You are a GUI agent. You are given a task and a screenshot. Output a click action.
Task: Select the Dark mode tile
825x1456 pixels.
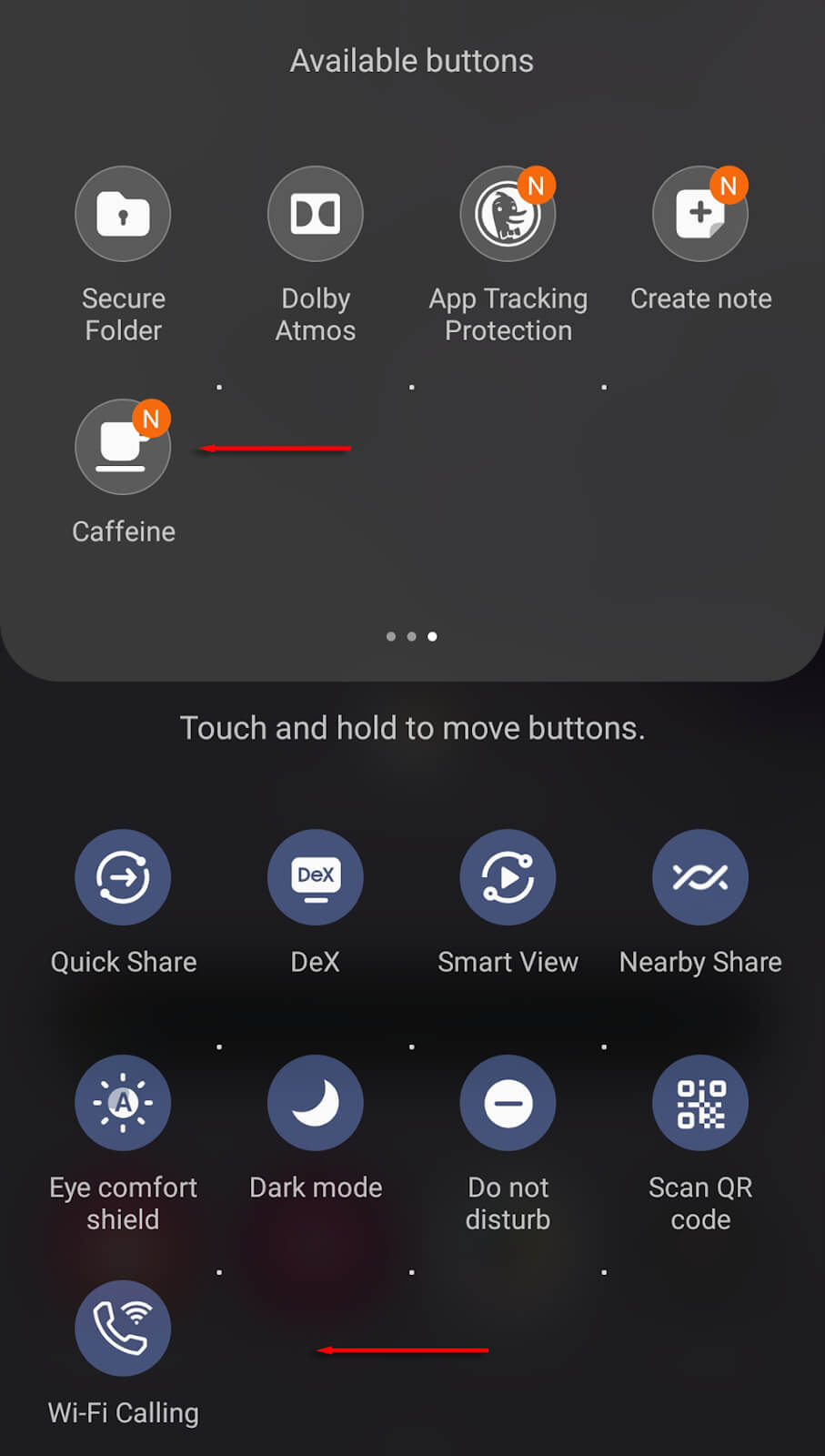pyautogui.click(x=315, y=1103)
